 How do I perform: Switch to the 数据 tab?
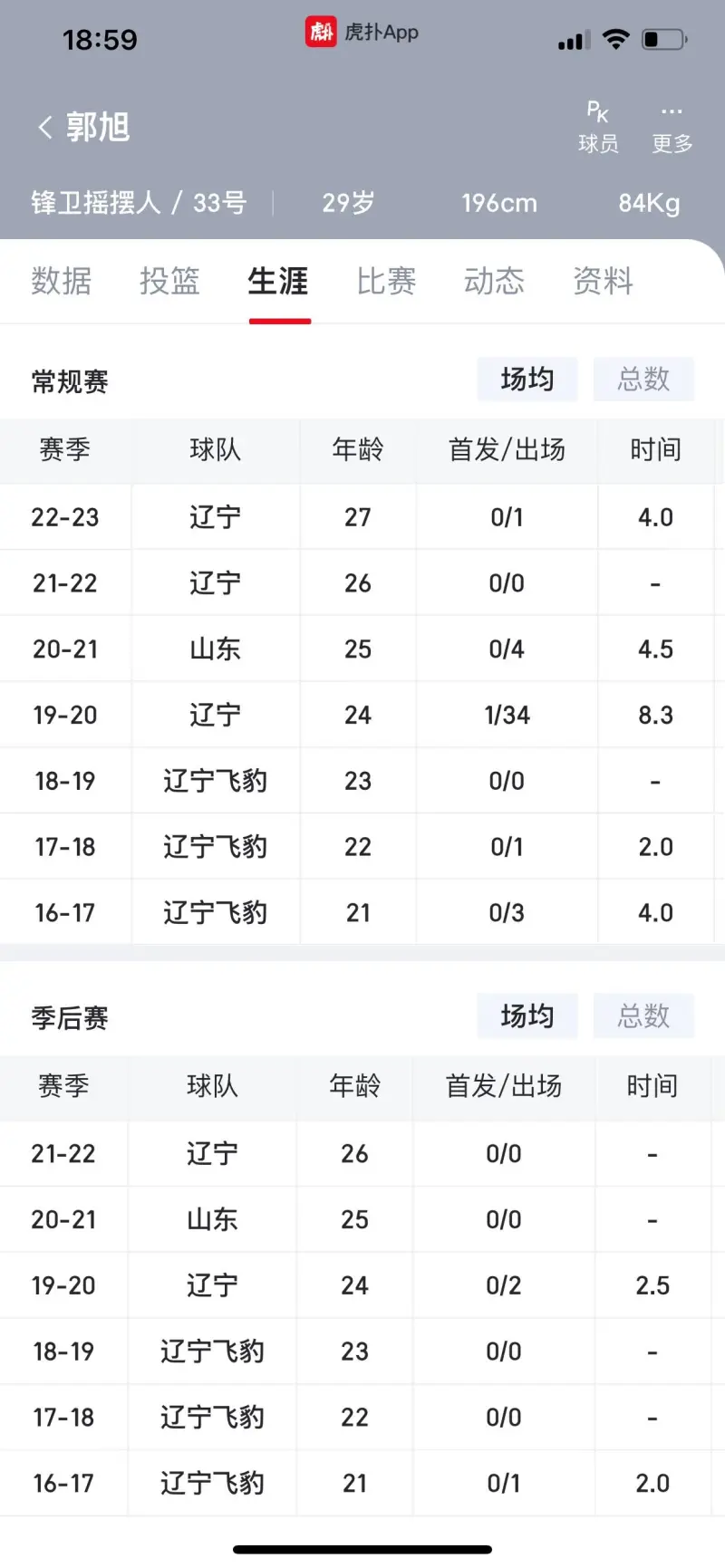coord(62,281)
